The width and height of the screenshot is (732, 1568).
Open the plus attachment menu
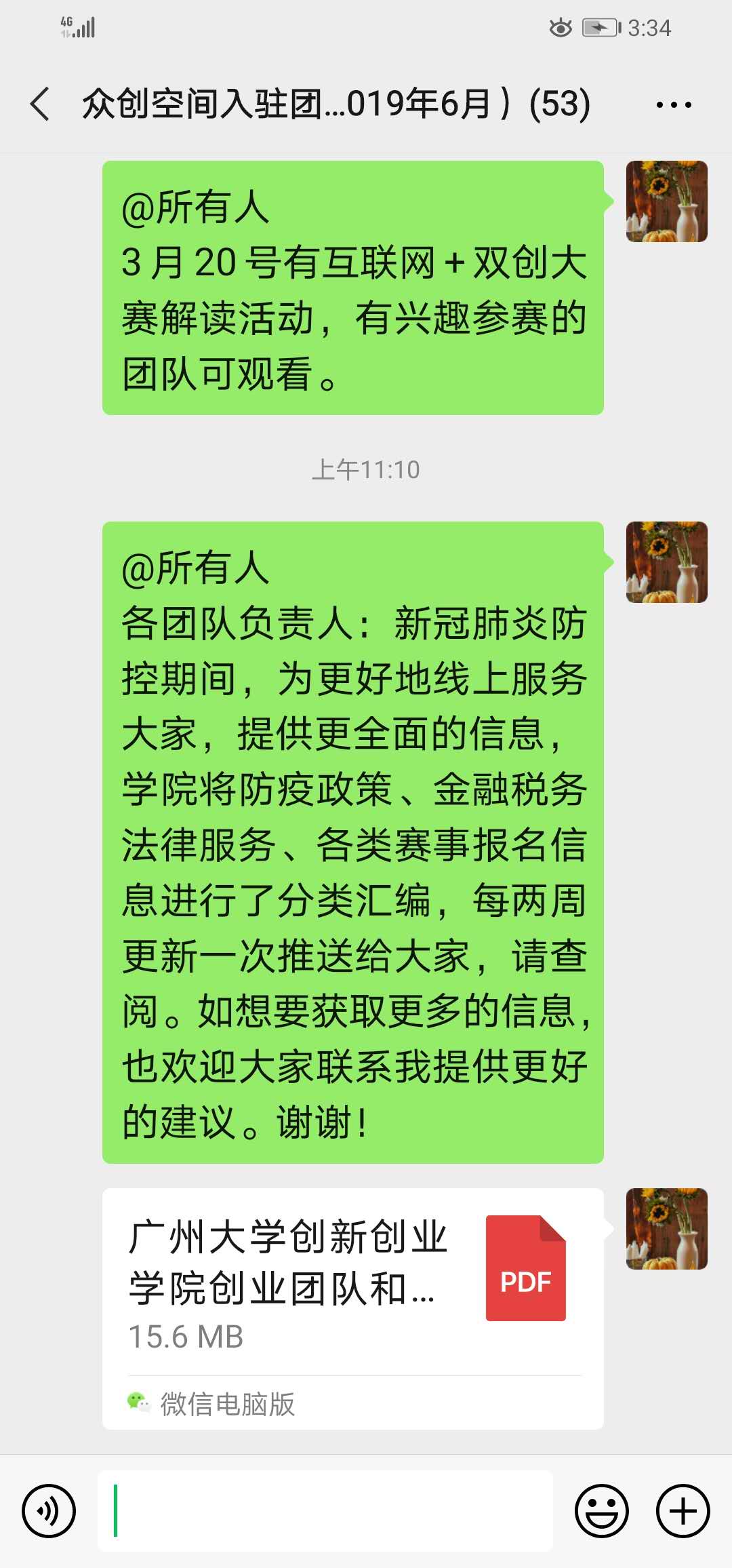pos(683,1510)
